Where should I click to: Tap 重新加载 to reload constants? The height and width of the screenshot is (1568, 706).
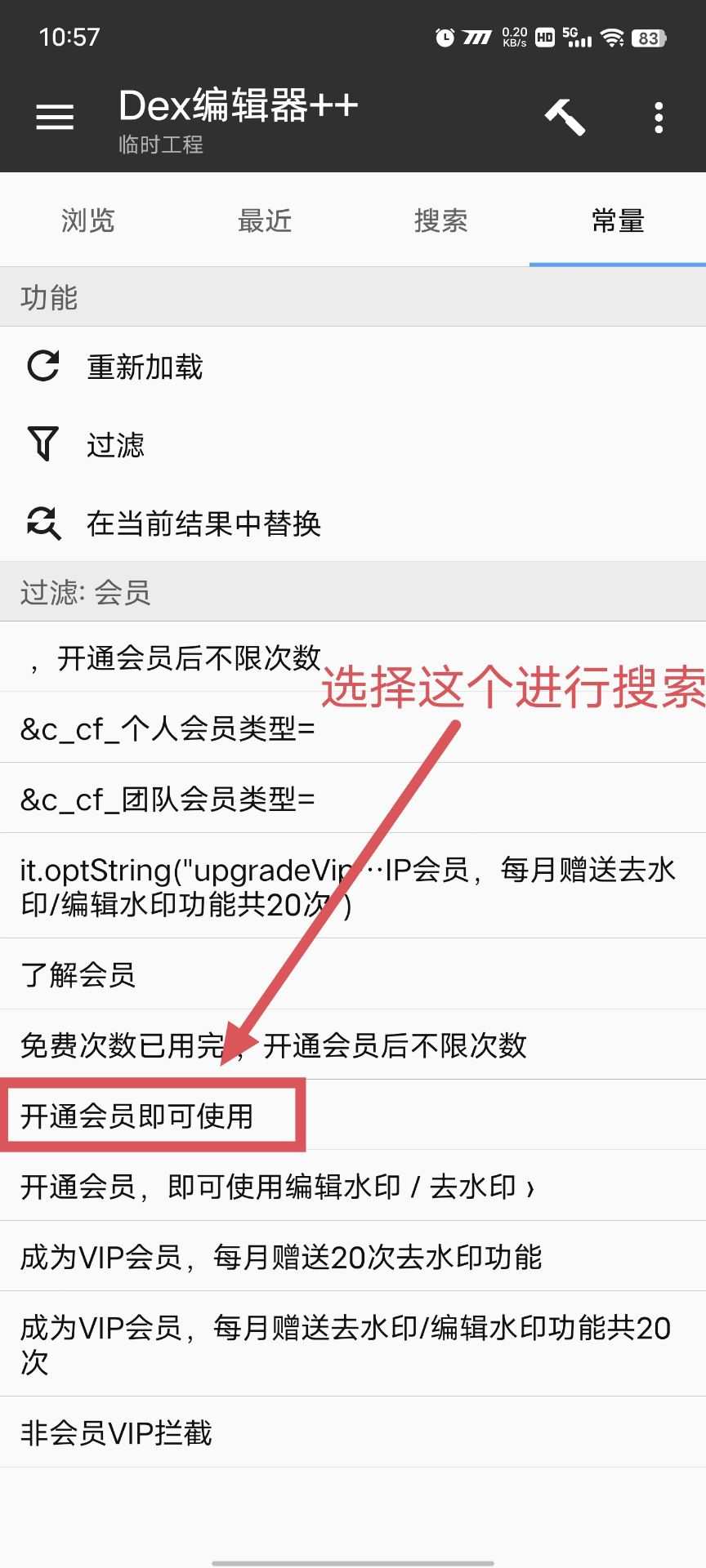tap(353, 367)
